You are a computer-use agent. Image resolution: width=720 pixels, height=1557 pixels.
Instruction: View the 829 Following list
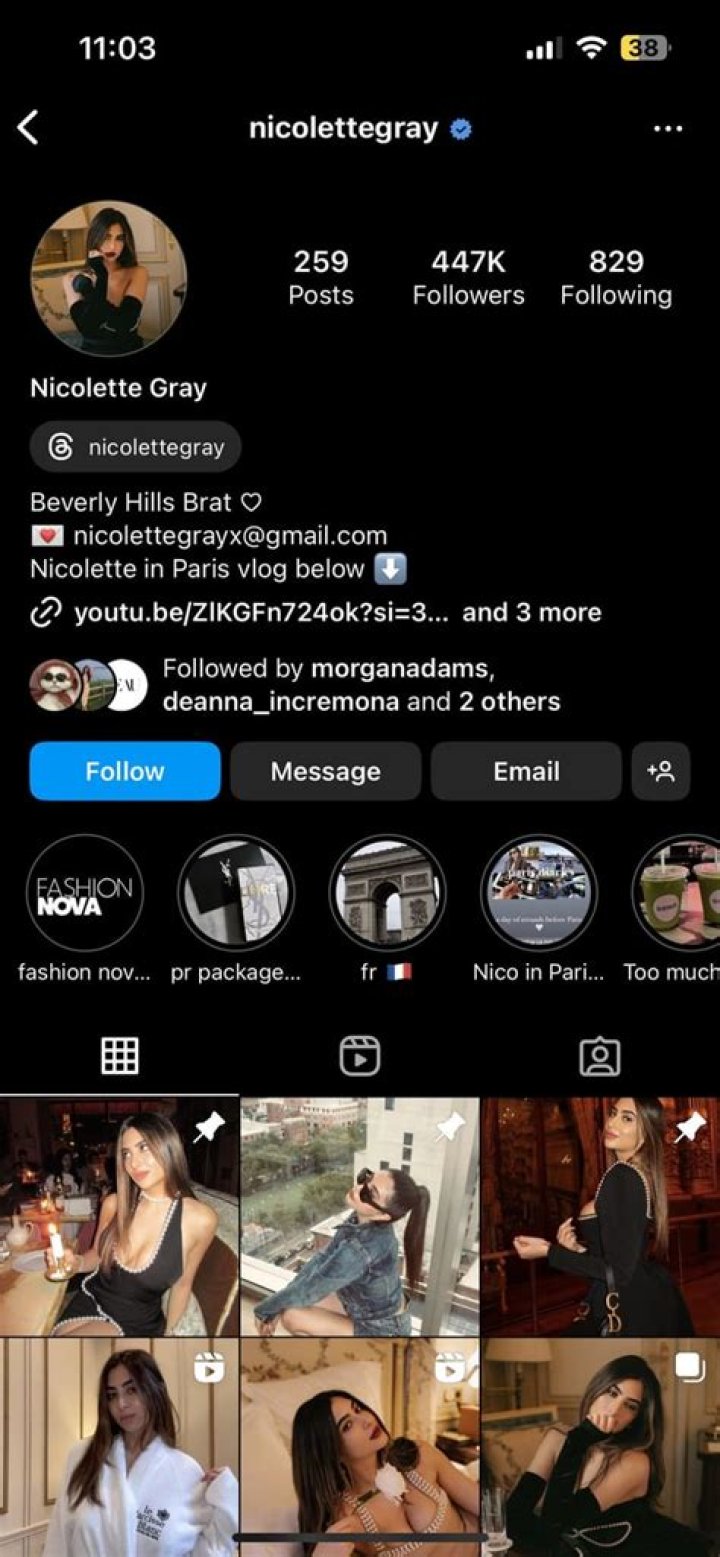[x=616, y=278]
